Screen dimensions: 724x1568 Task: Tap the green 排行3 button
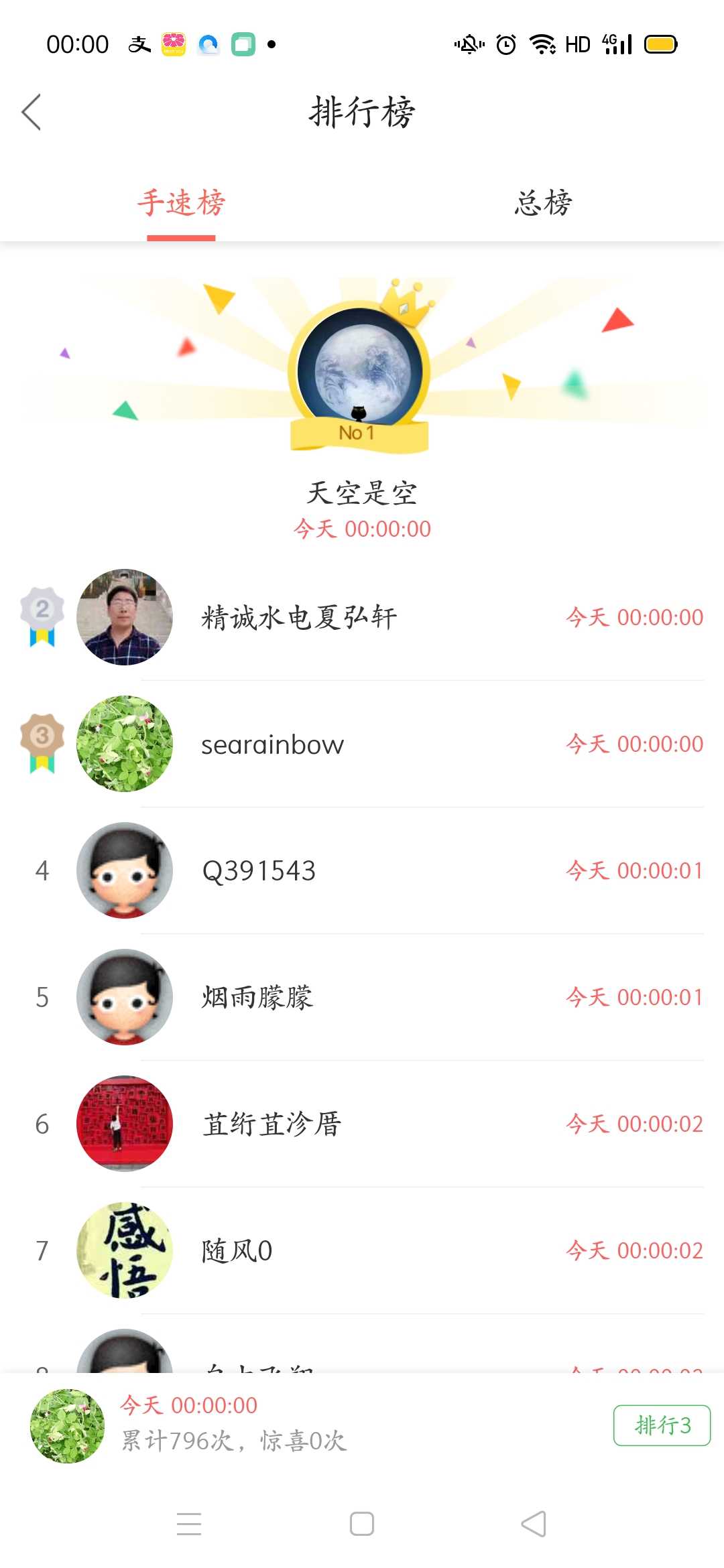click(662, 1425)
